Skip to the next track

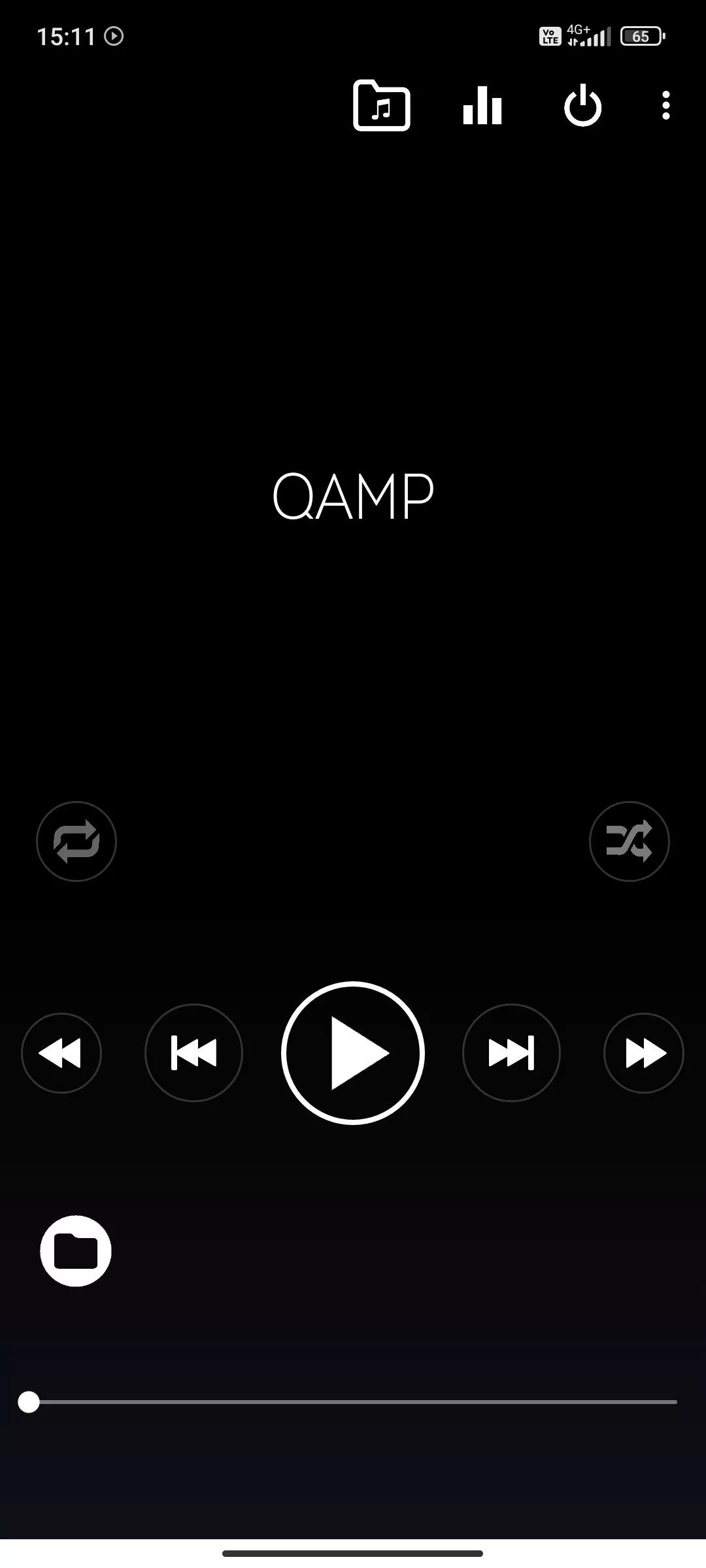pos(511,1053)
